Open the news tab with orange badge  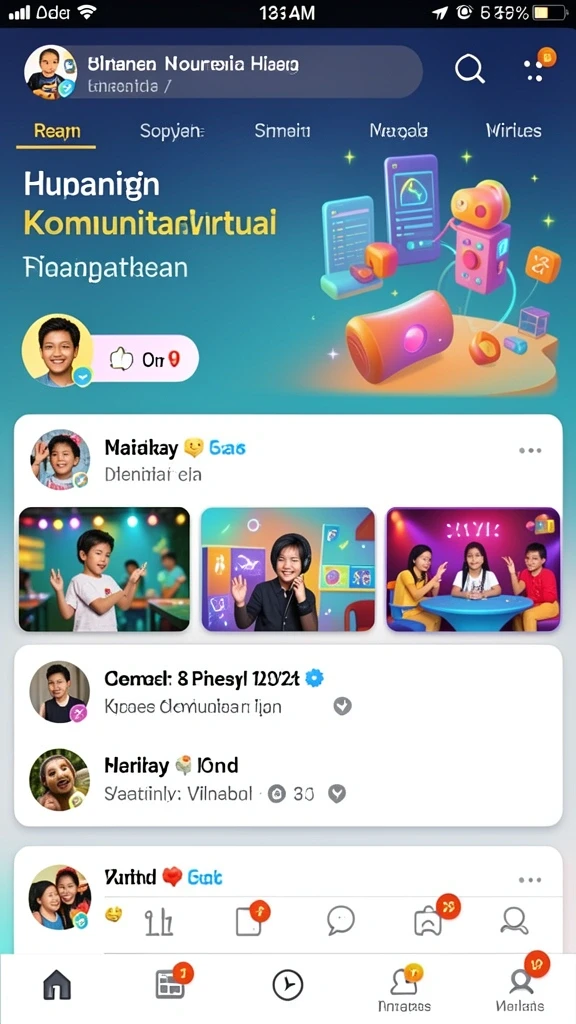point(172,982)
